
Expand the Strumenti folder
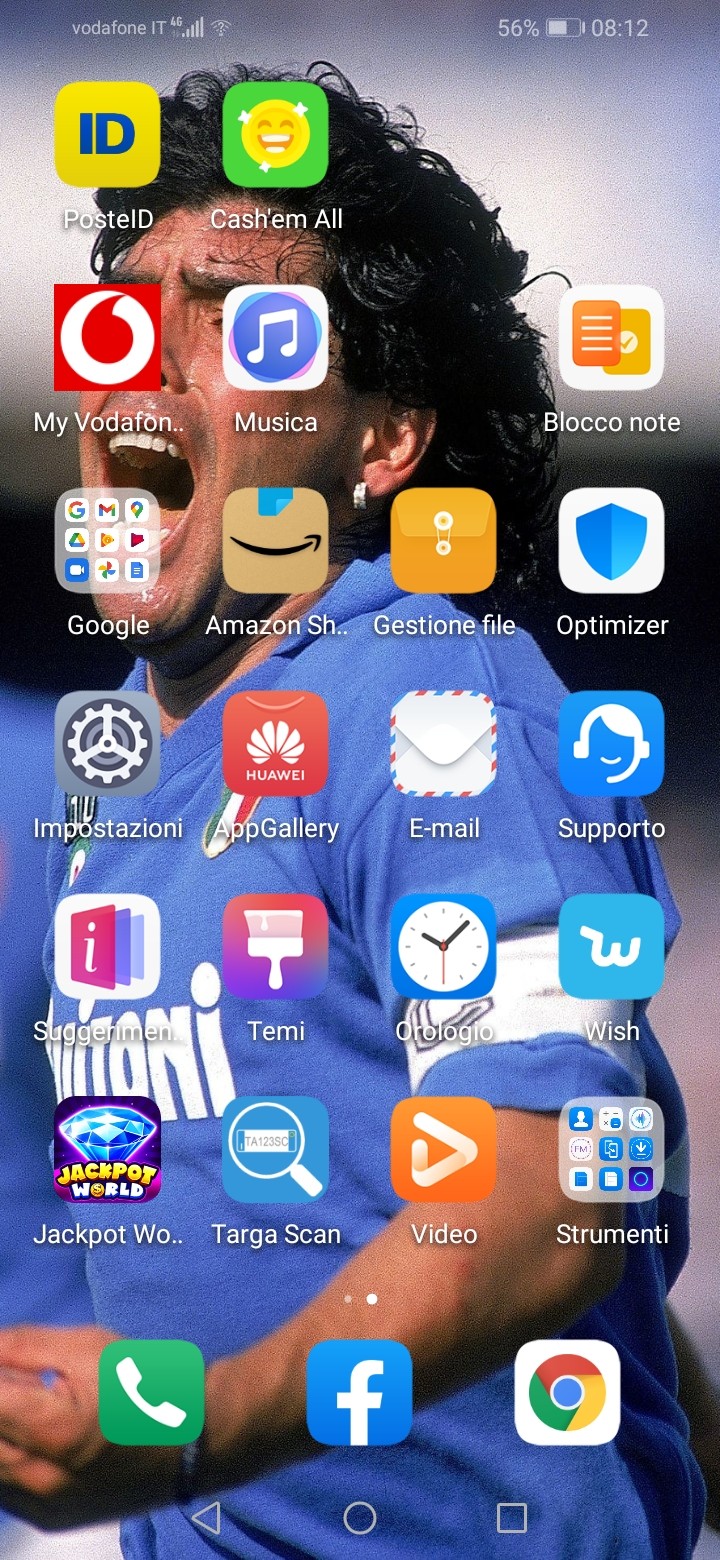pos(611,1149)
